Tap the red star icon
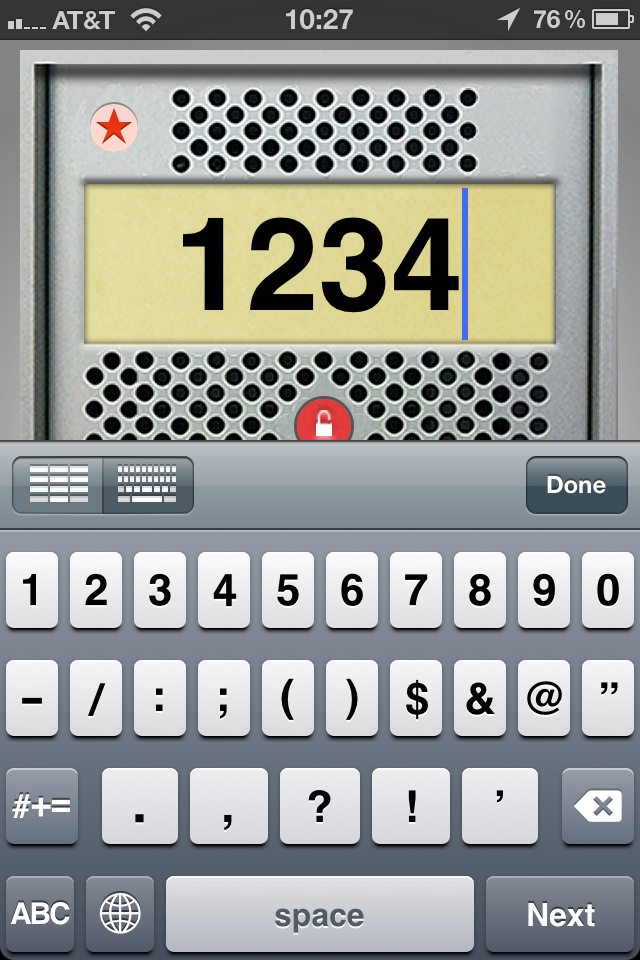This screenshot has height=960, width=640. click(x=114, y=127)
